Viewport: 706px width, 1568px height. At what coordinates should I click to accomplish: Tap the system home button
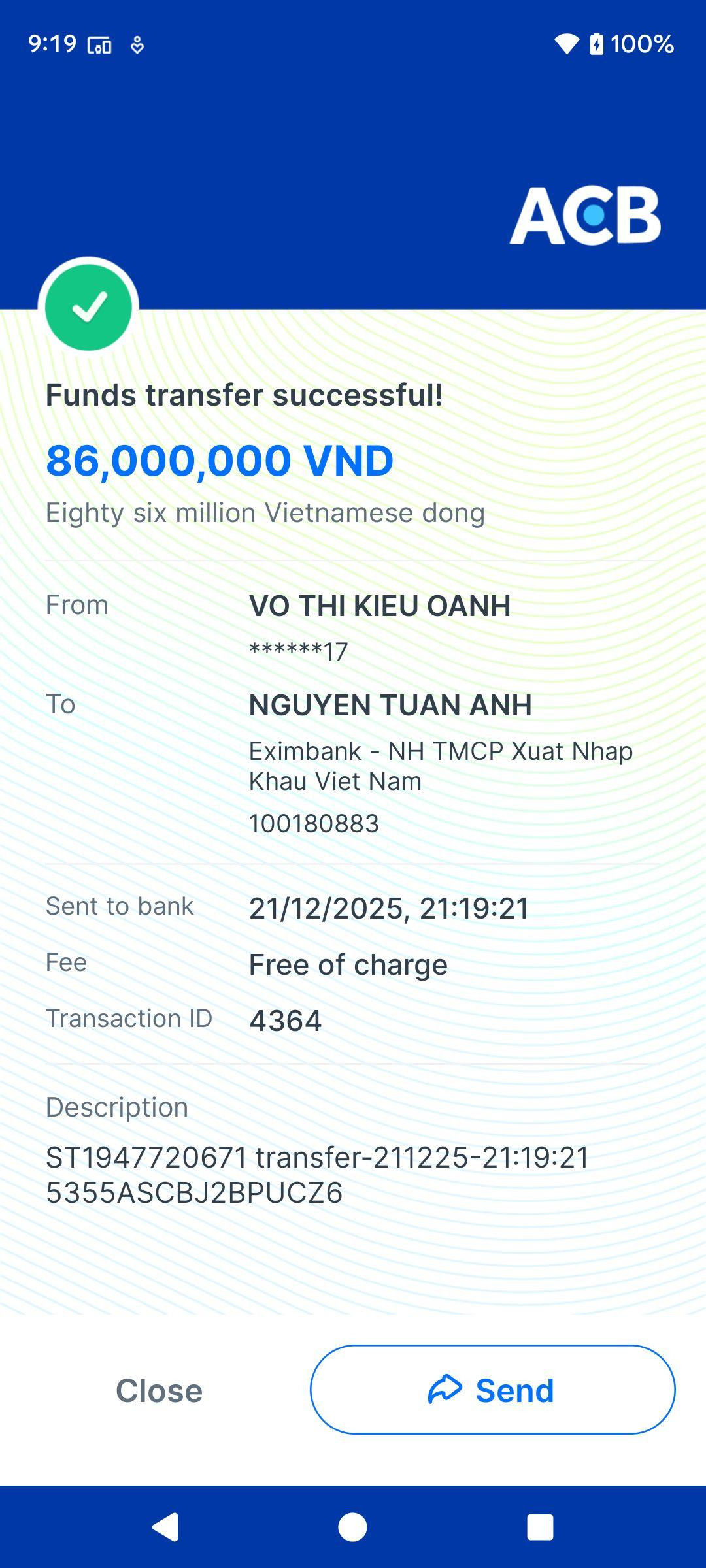click(352, 1527)
